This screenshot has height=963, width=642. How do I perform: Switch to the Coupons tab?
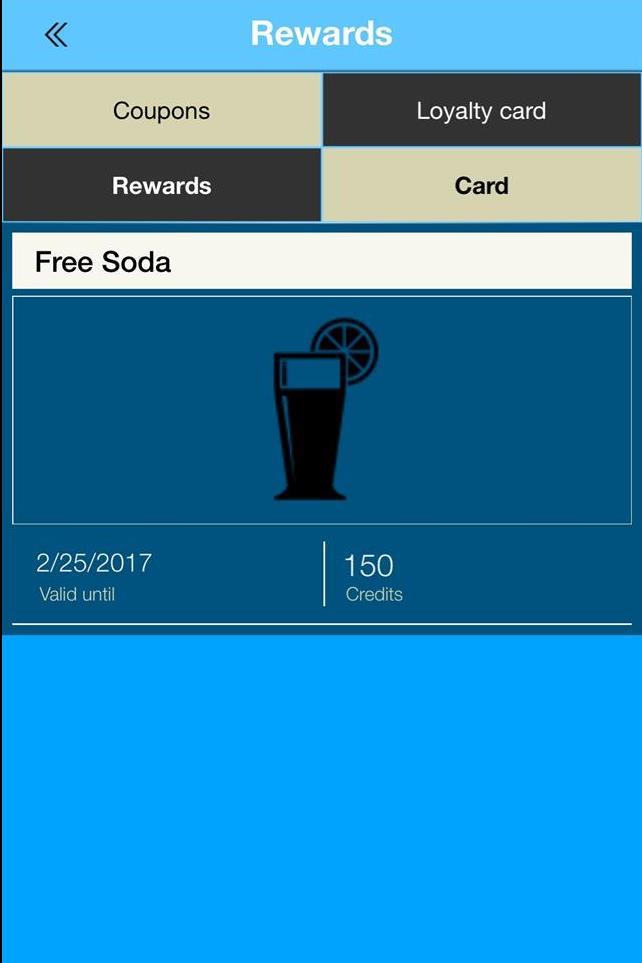161,110
